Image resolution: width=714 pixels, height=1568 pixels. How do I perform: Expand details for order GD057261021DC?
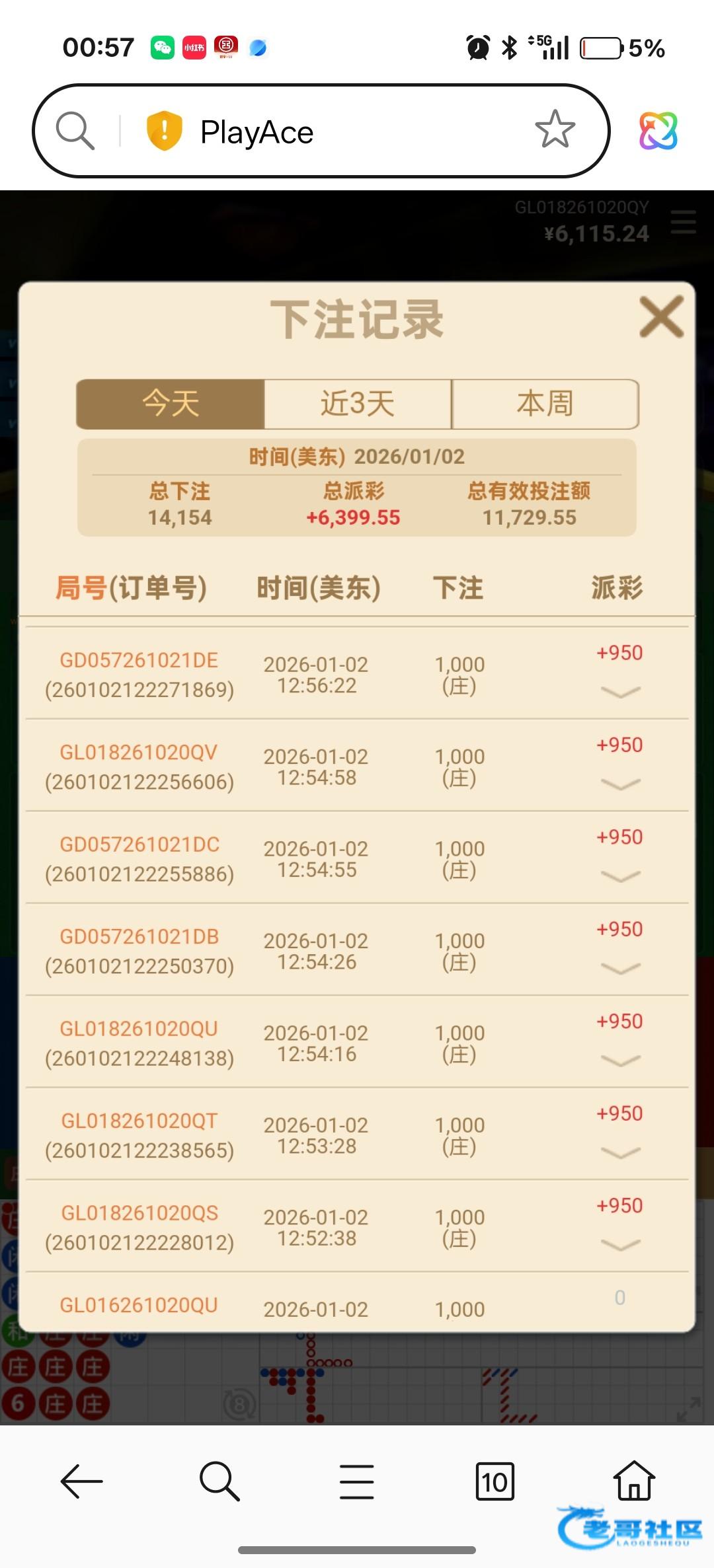pyautogui.click(x=620, y=876)
